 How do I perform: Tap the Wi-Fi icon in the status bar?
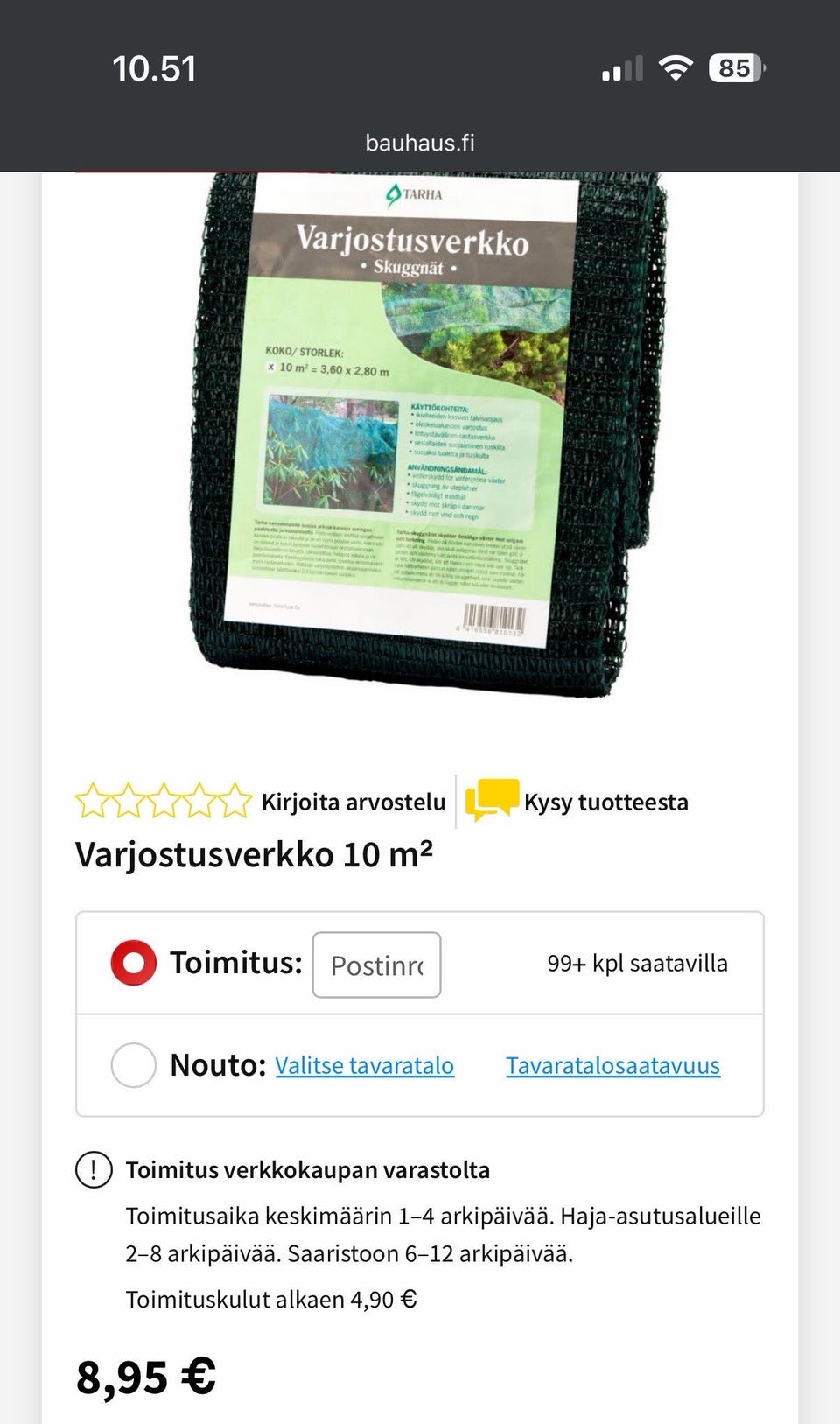675,66
